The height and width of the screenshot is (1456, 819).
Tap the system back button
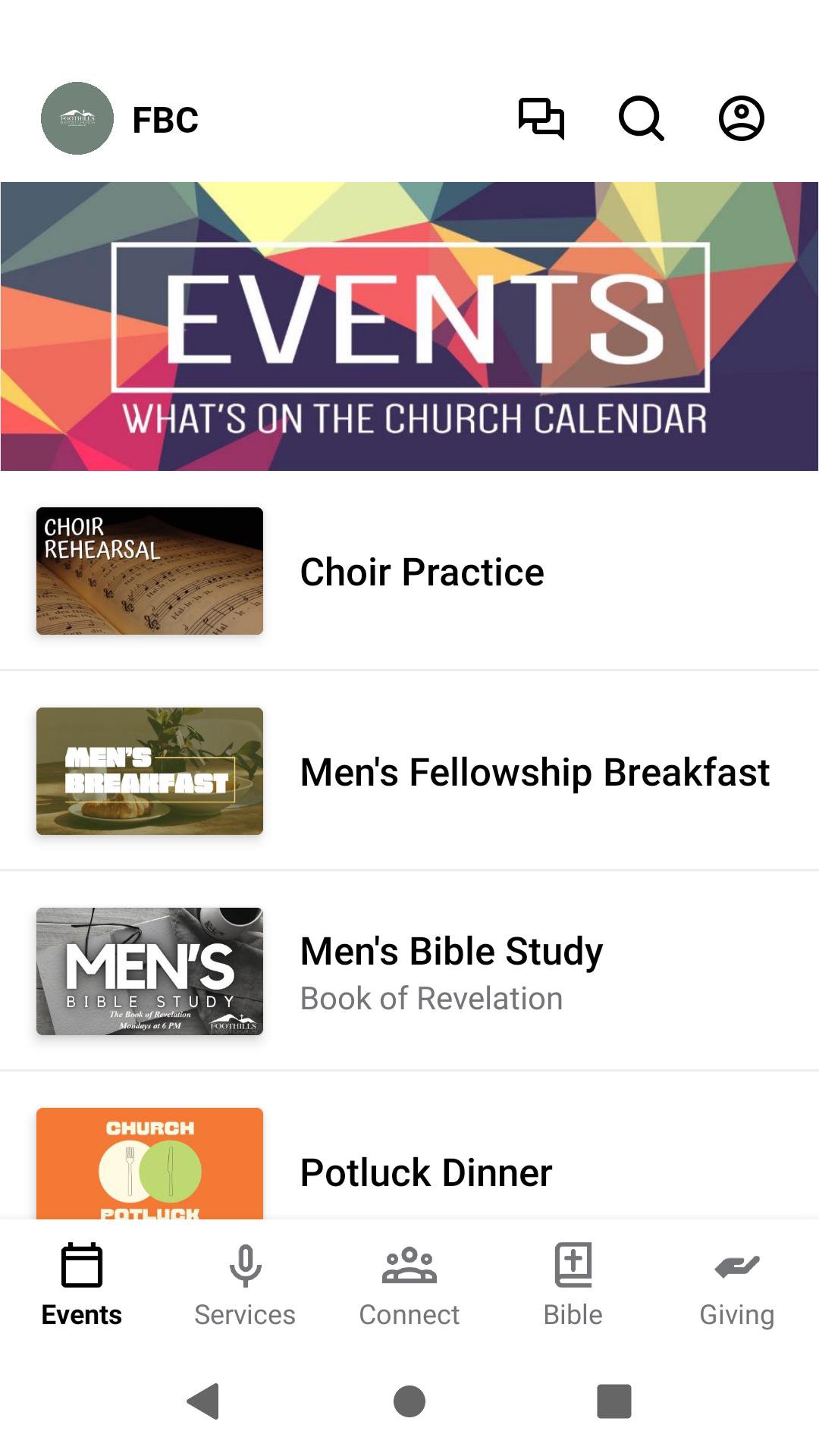tap(203, 1401)
